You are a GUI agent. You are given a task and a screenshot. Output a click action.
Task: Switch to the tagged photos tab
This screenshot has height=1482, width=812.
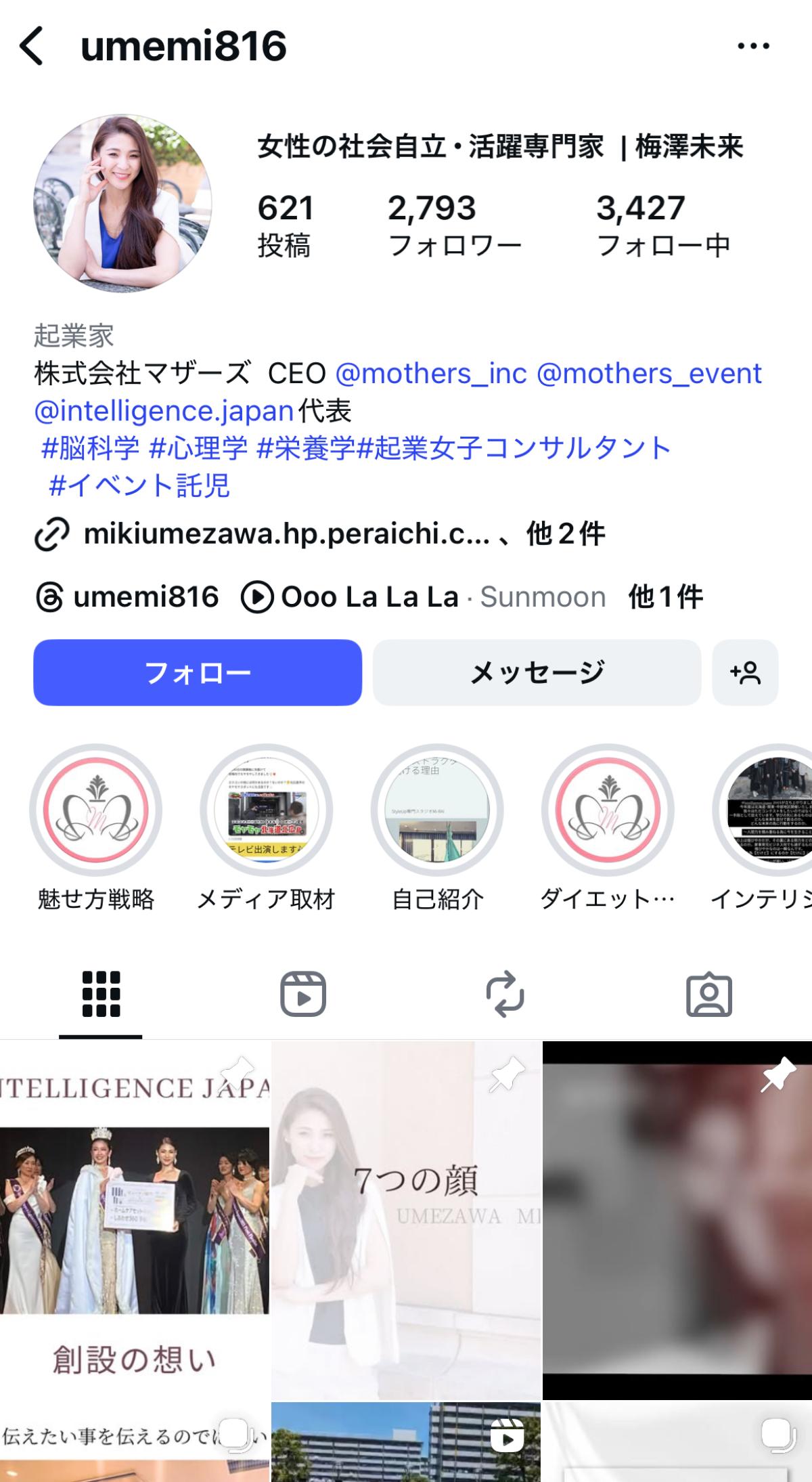[708, 994]
